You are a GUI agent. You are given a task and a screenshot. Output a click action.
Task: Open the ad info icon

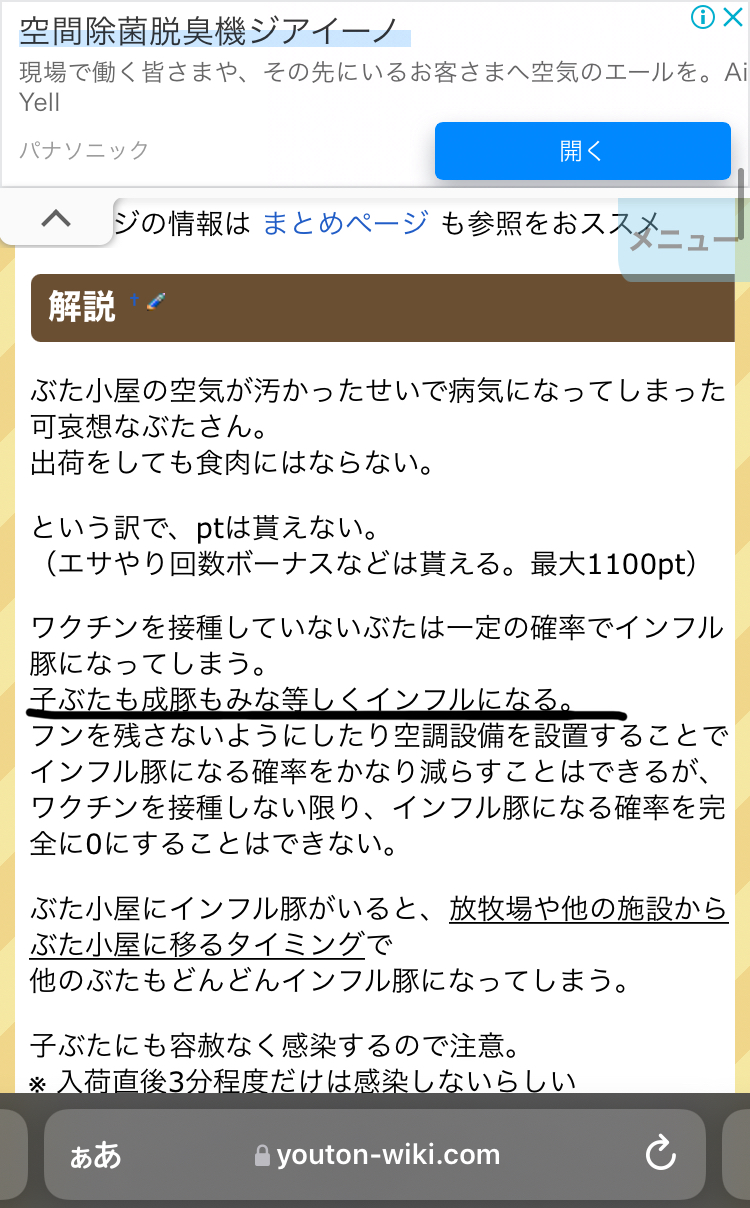703,17
